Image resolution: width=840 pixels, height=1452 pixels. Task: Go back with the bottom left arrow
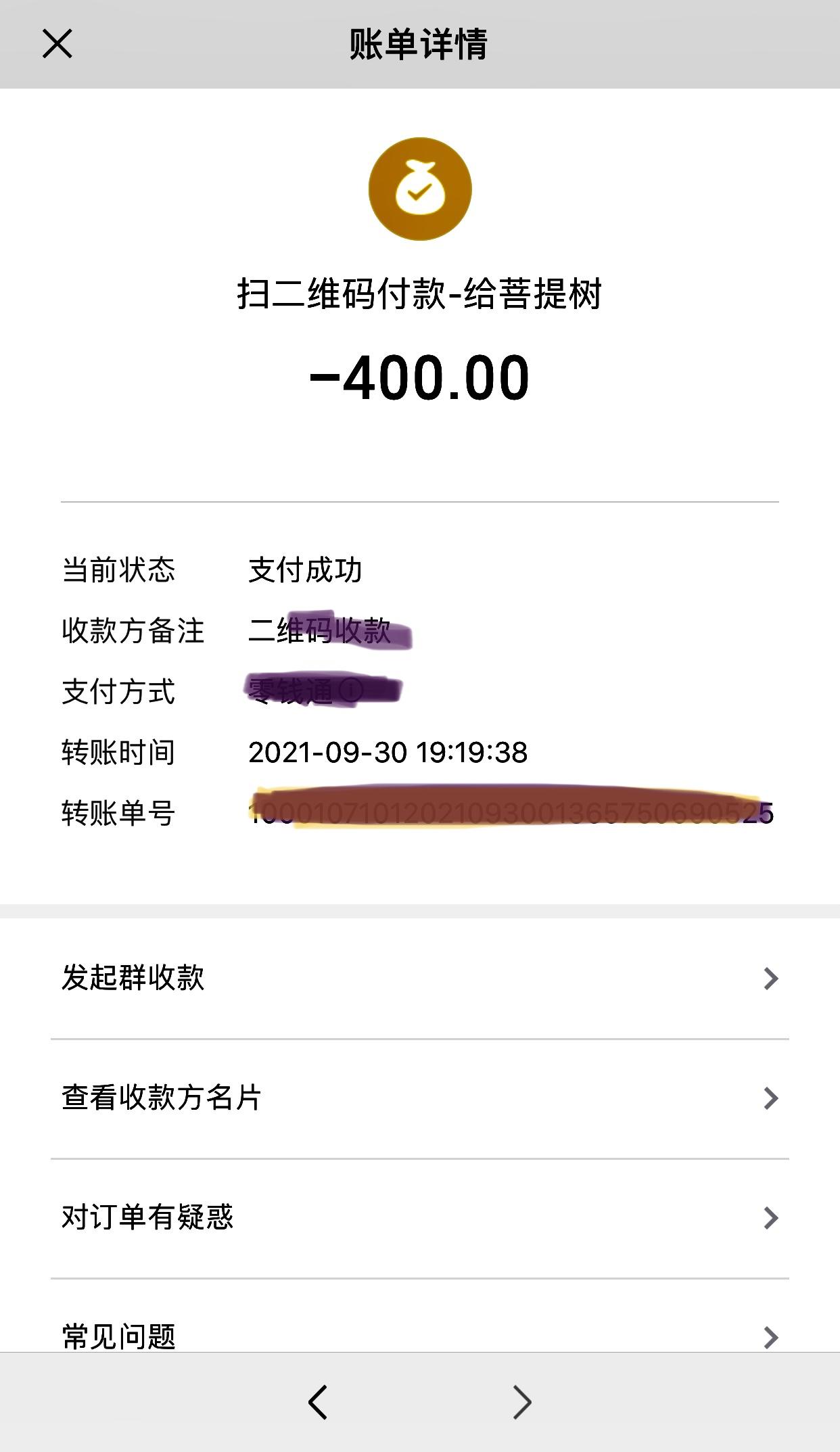[x=318, y=1401]
